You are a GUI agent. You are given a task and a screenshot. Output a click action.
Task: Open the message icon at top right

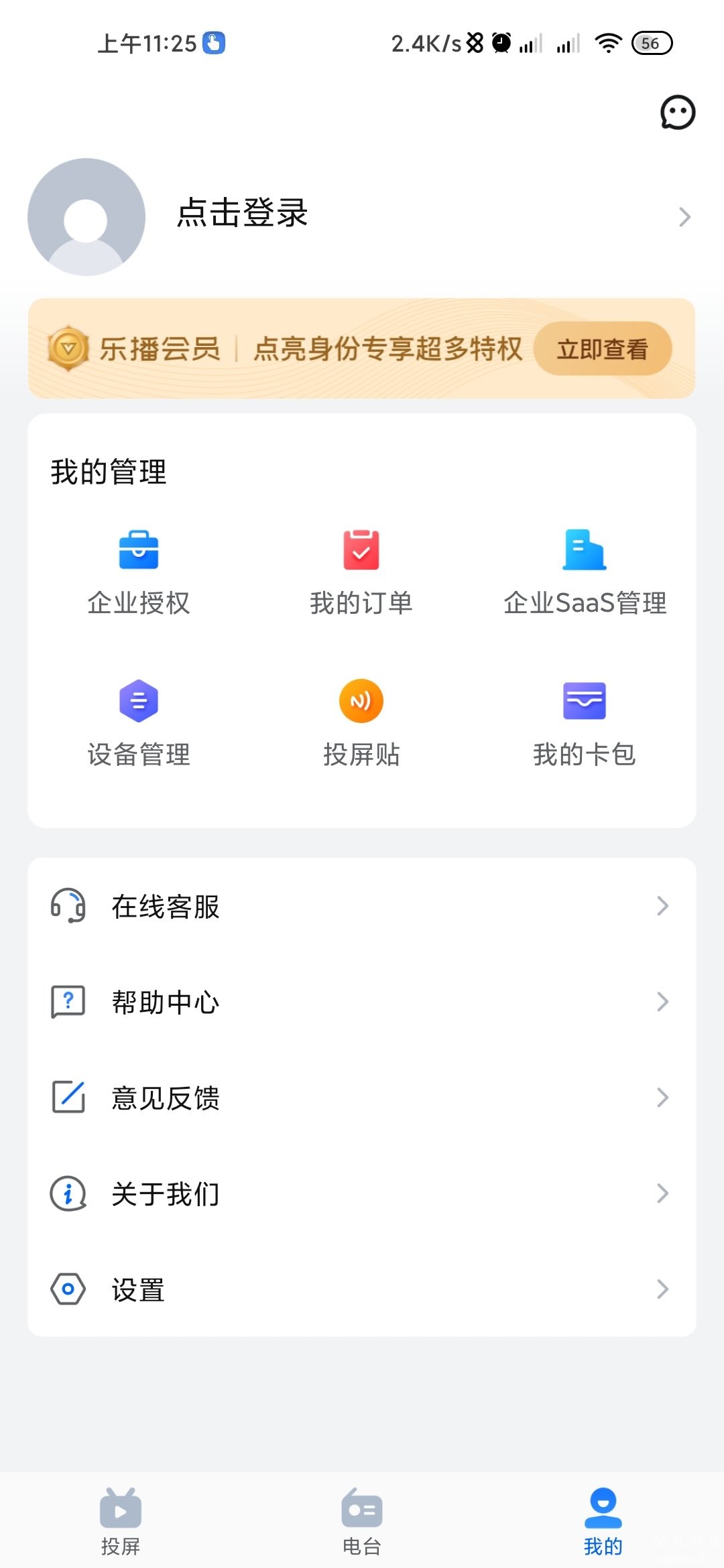(x=678, y=113)
